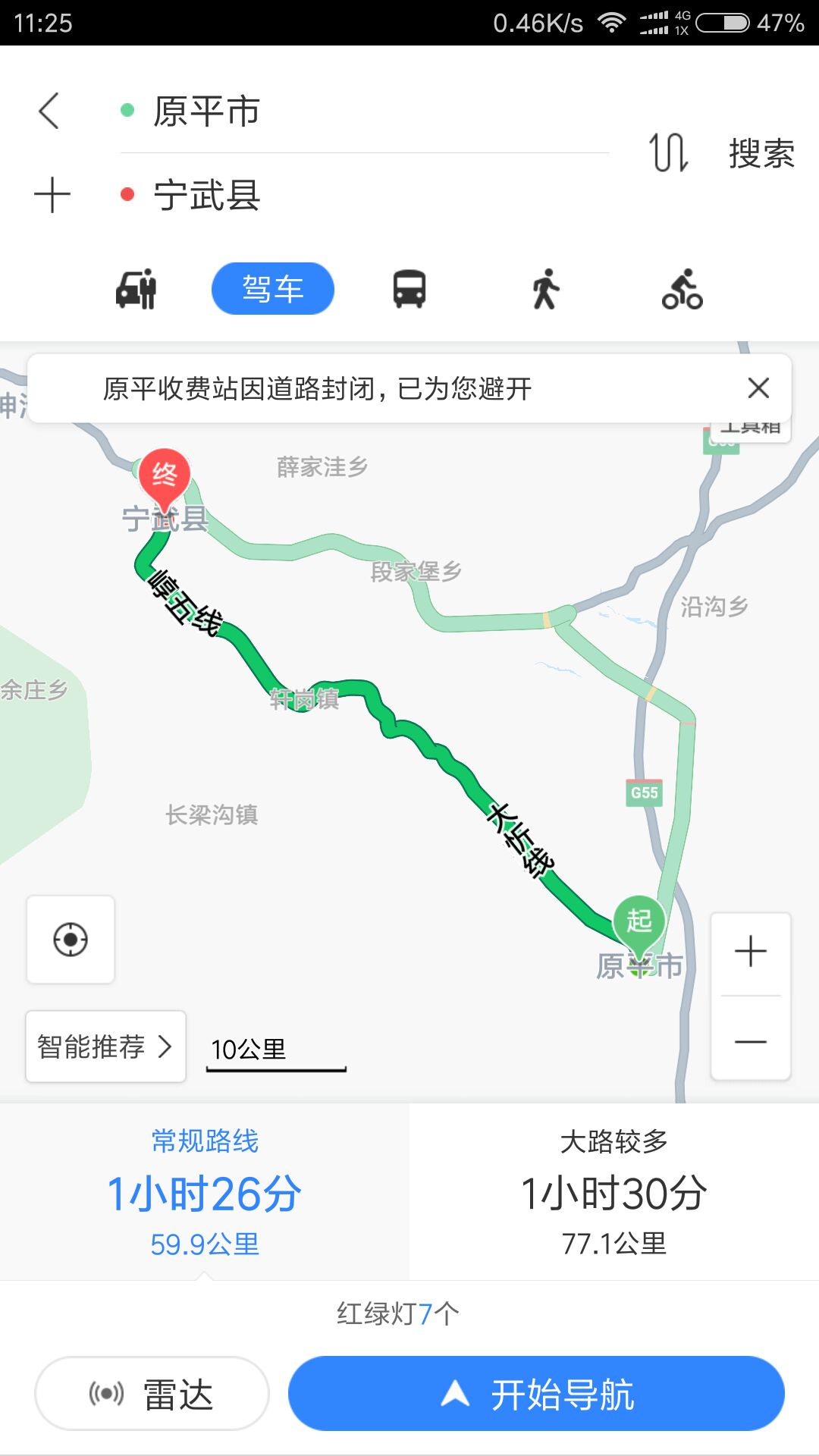Start navigation with 开始导航
This screenshot has height=1456, width=819.
pos(536,1394)
